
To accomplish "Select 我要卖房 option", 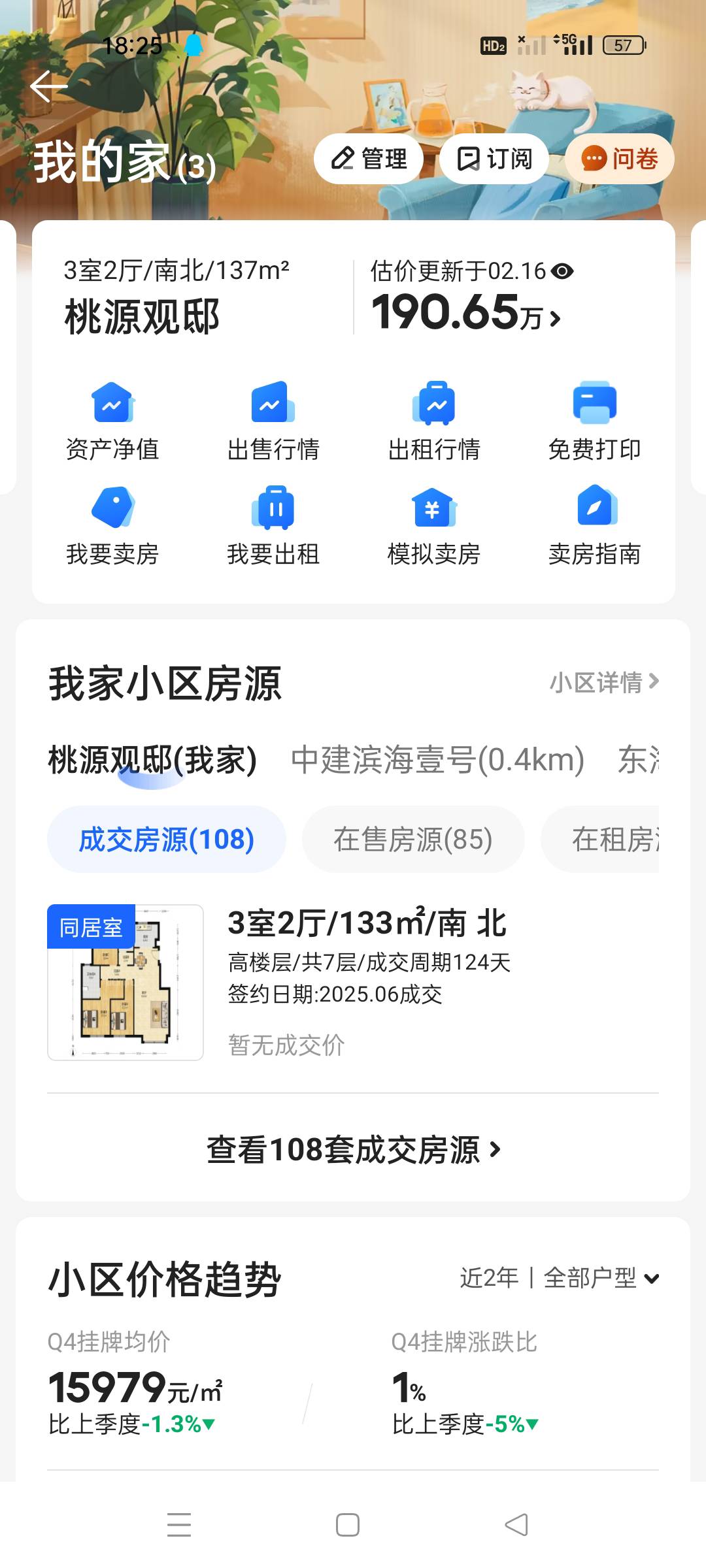I will coord(112,526).
